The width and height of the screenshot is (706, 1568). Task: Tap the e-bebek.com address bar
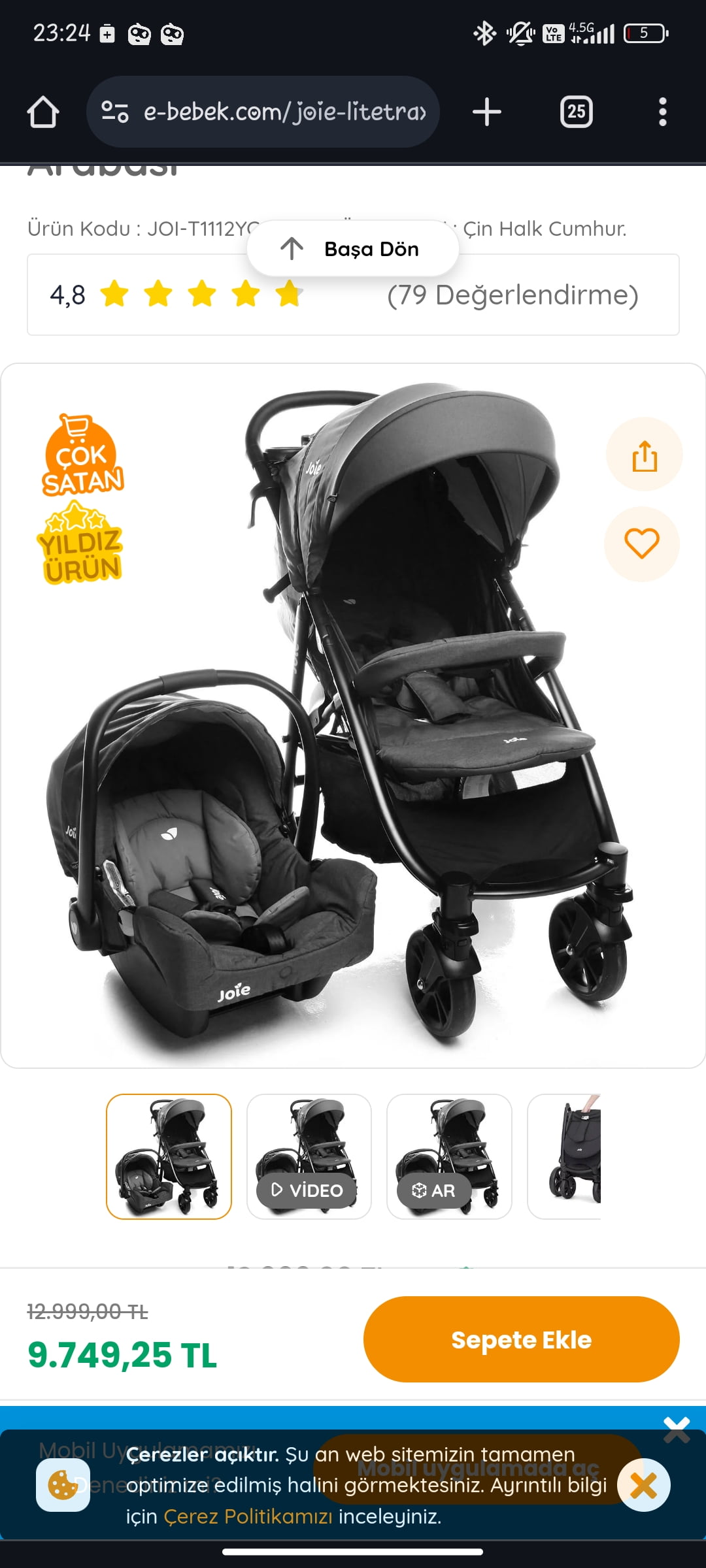tap(263, 112)
